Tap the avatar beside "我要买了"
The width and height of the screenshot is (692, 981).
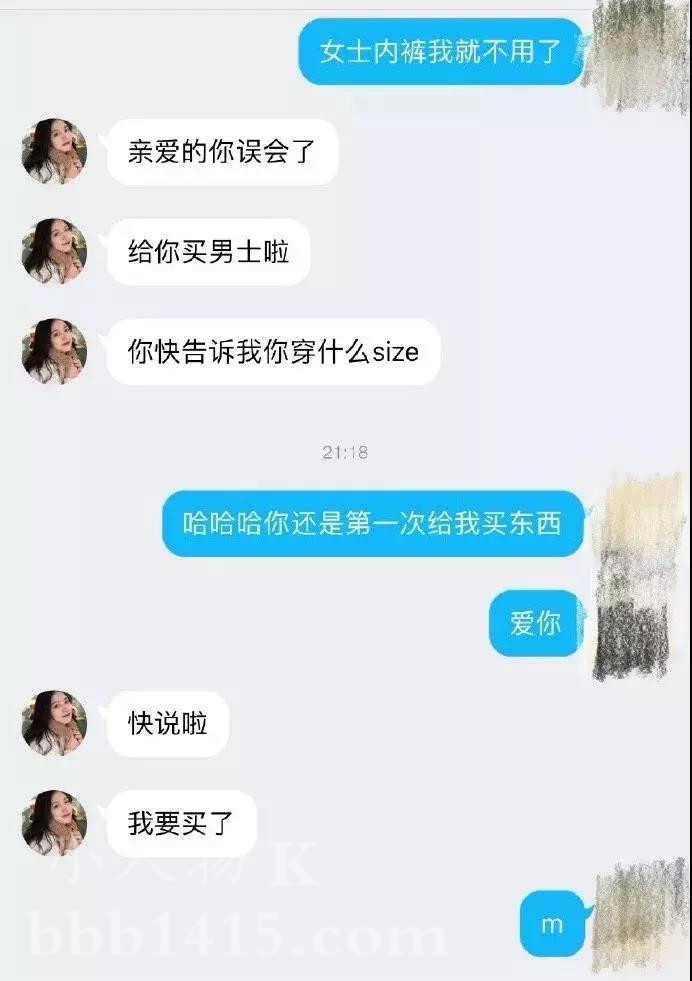point(54,822)
